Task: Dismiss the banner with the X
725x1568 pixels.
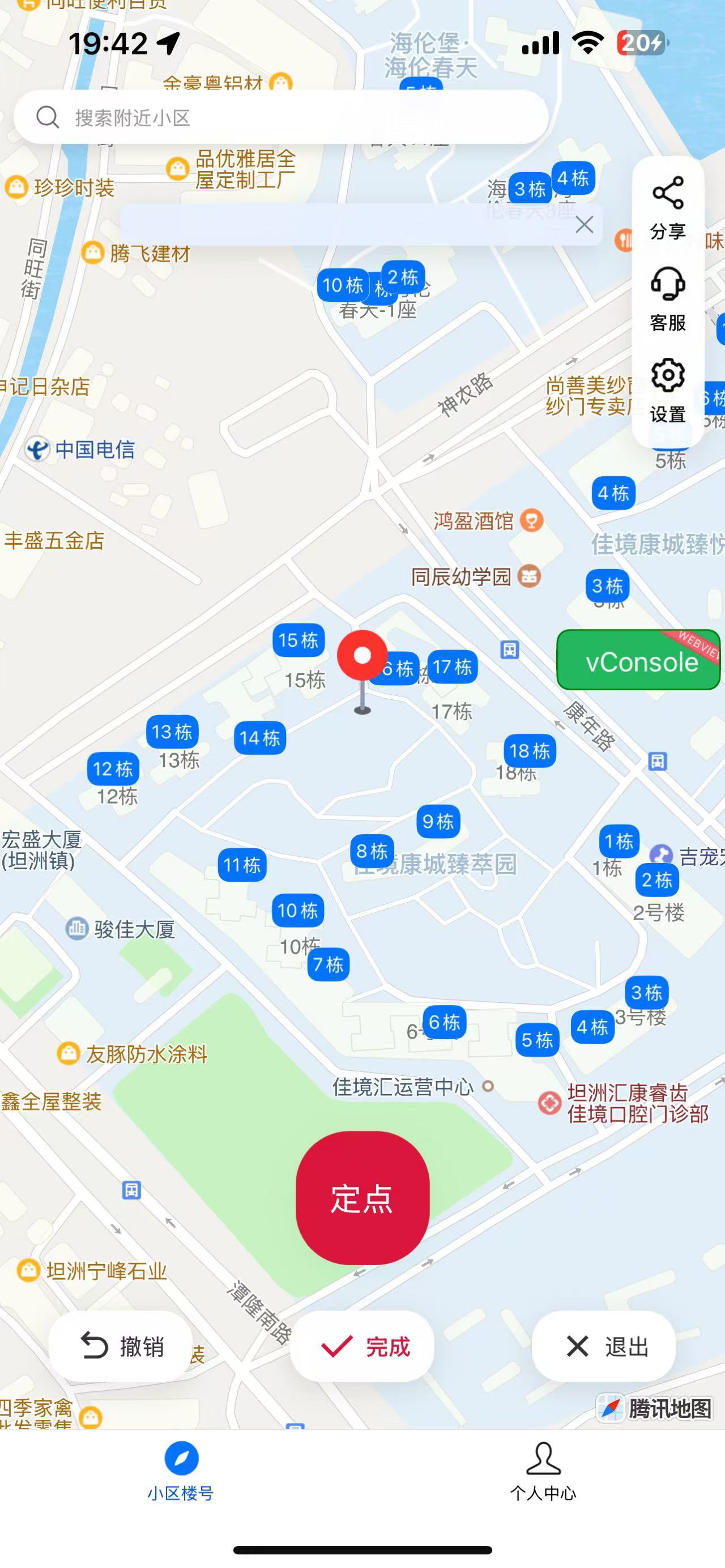Action: 585,225
